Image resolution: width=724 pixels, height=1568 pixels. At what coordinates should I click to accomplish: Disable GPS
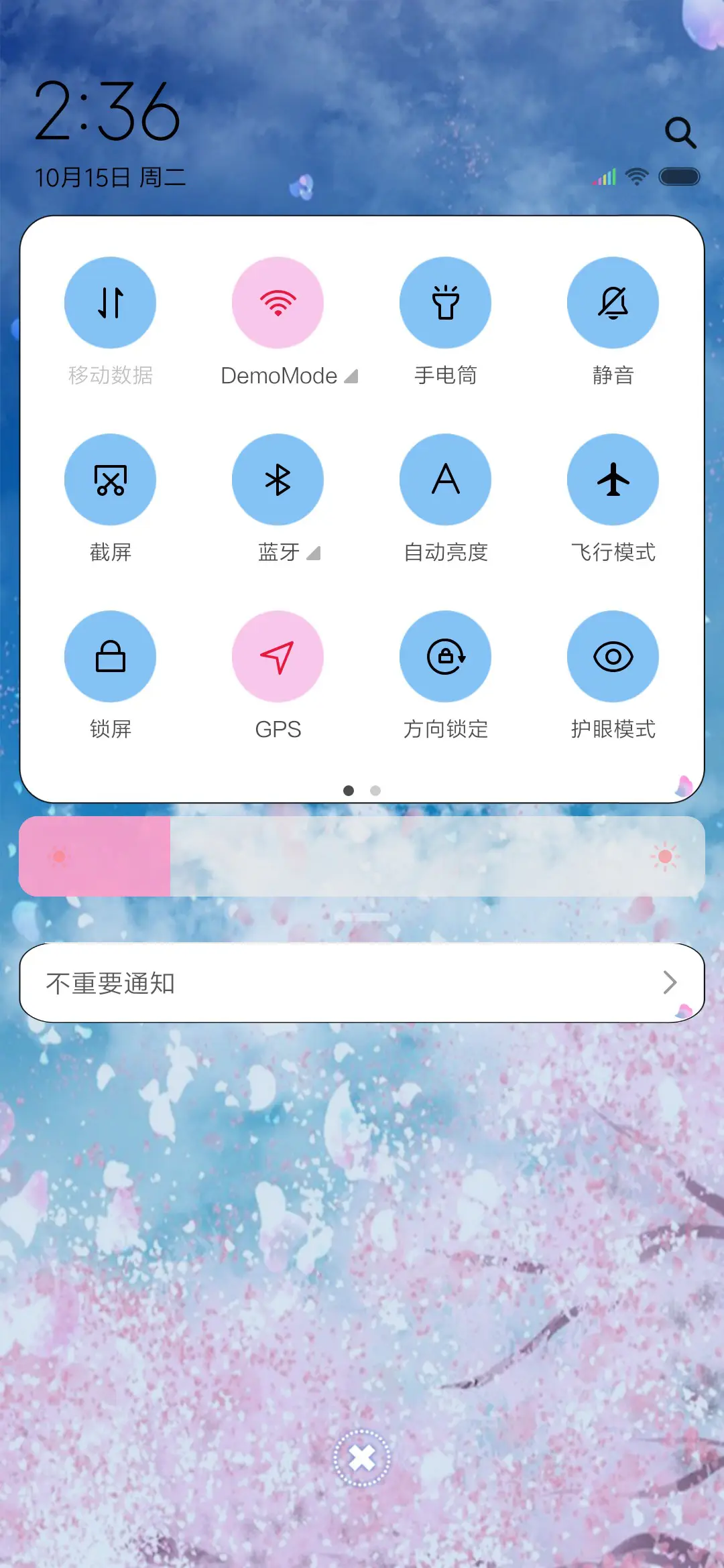point(278,657)
